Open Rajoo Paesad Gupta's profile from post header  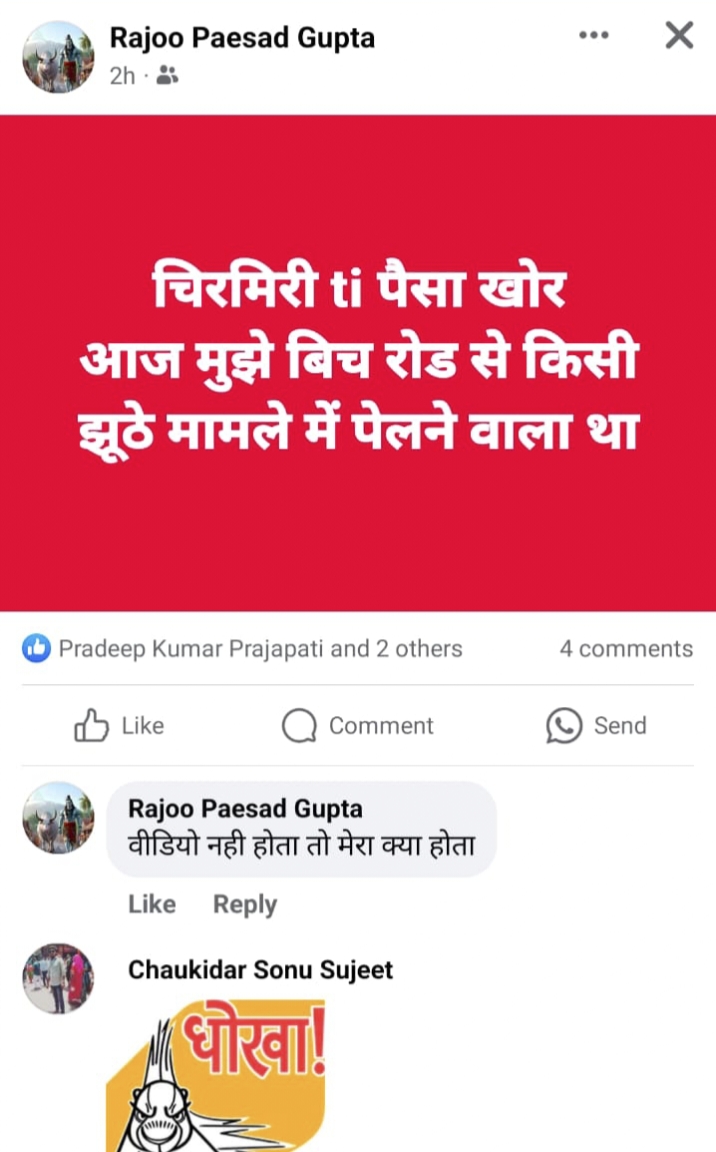[242, 38]
